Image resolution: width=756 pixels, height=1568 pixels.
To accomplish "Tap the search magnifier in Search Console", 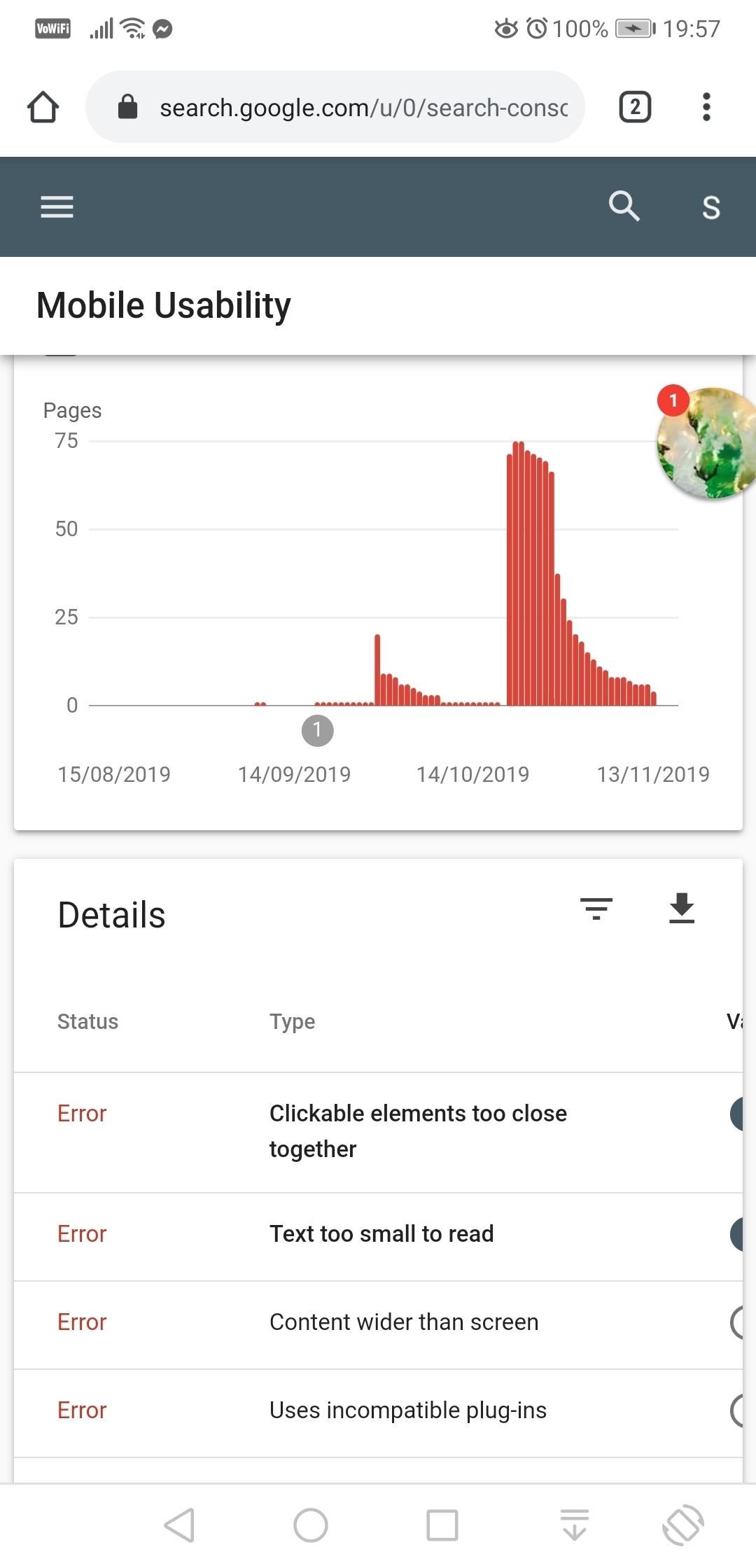I will point(624,206).
